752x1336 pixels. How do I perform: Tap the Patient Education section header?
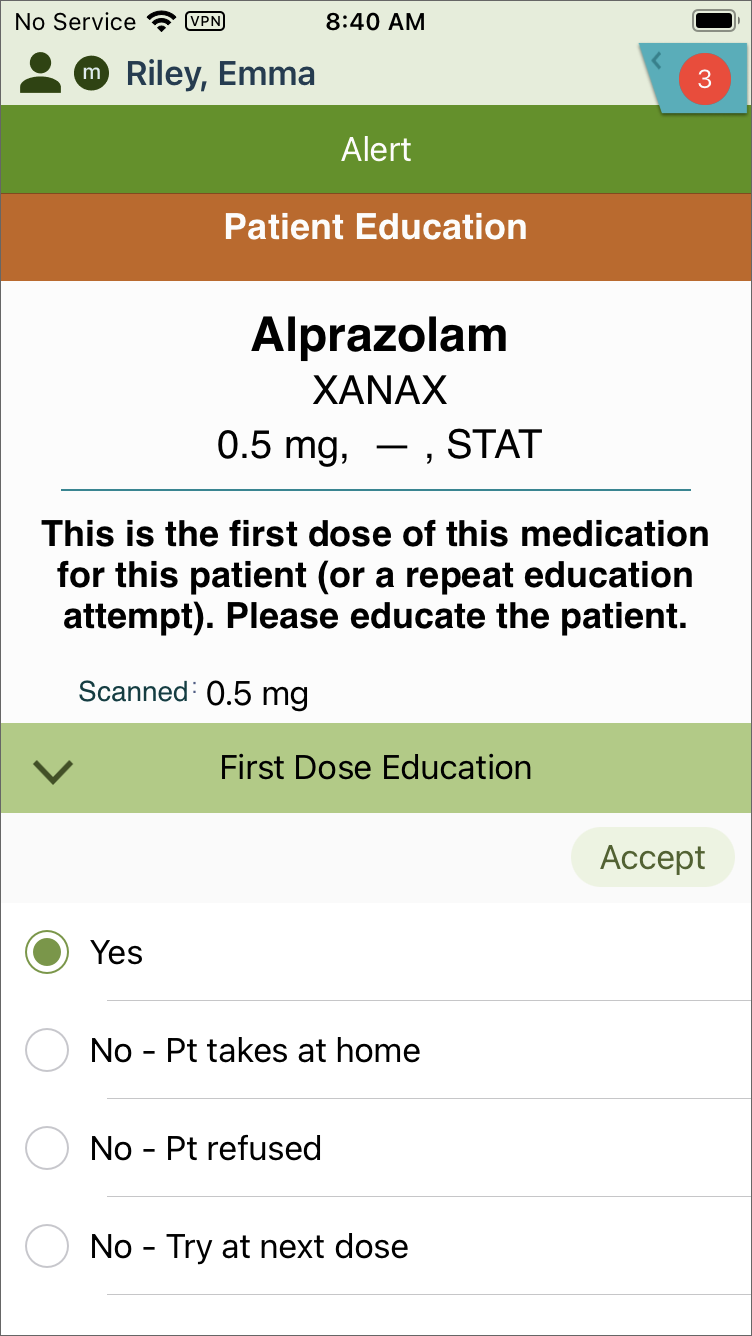click(x=376, y=227)
